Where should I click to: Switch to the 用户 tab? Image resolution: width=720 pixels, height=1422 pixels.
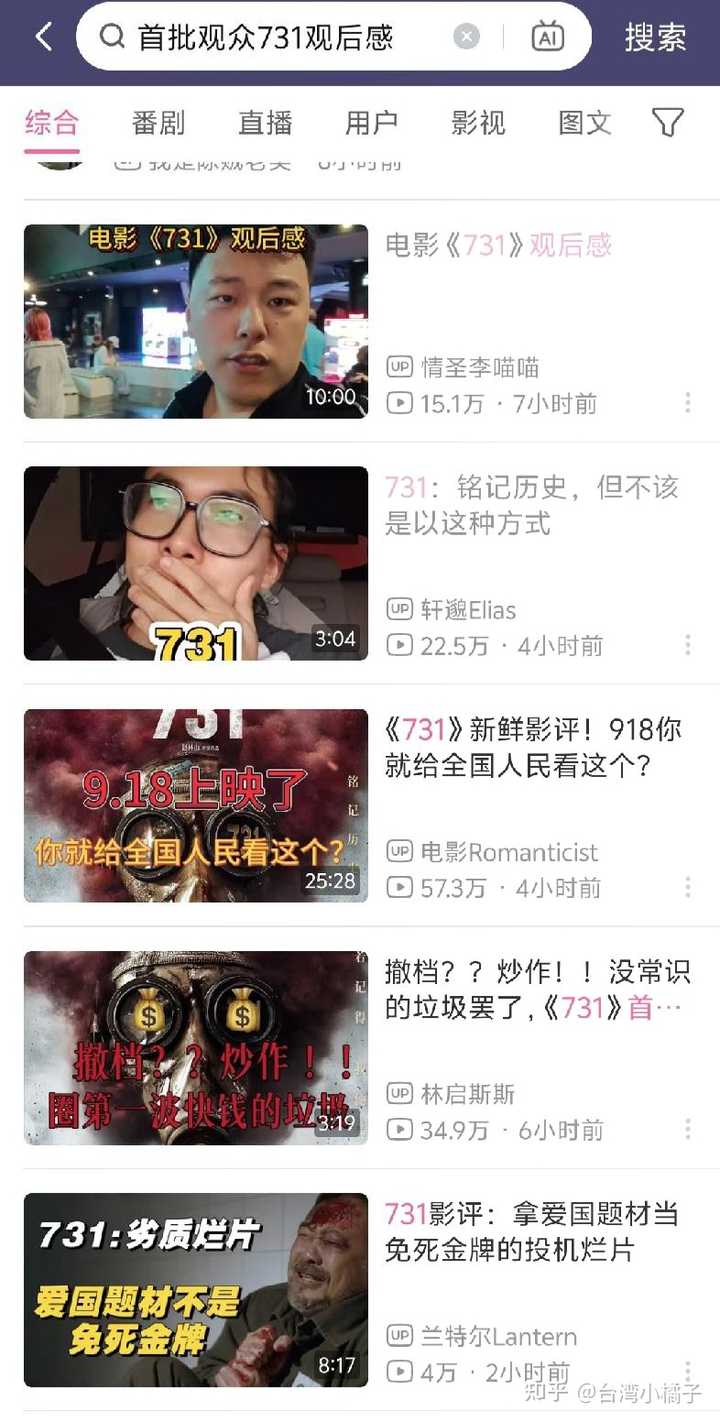click(x=371, y=123)
